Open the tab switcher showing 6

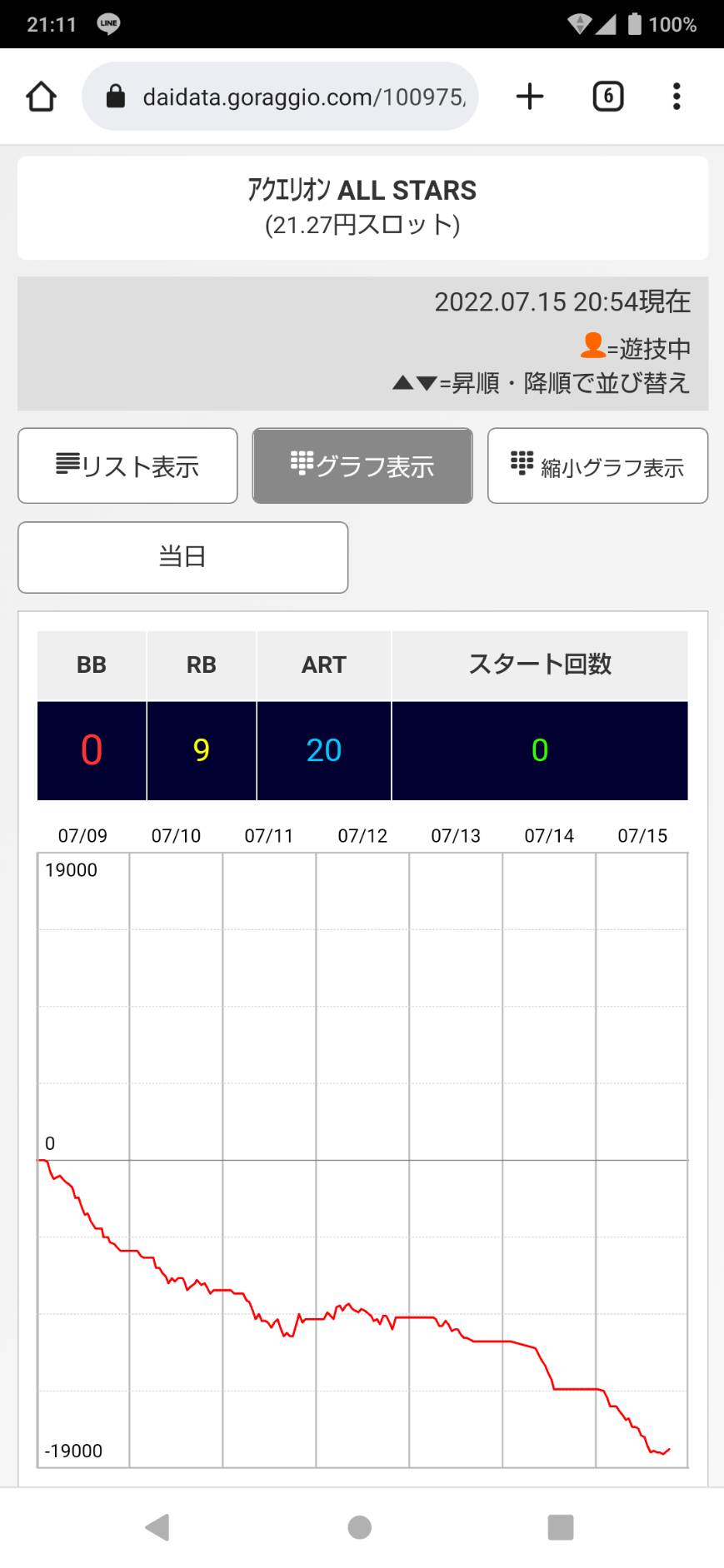(x=608, y=97)
